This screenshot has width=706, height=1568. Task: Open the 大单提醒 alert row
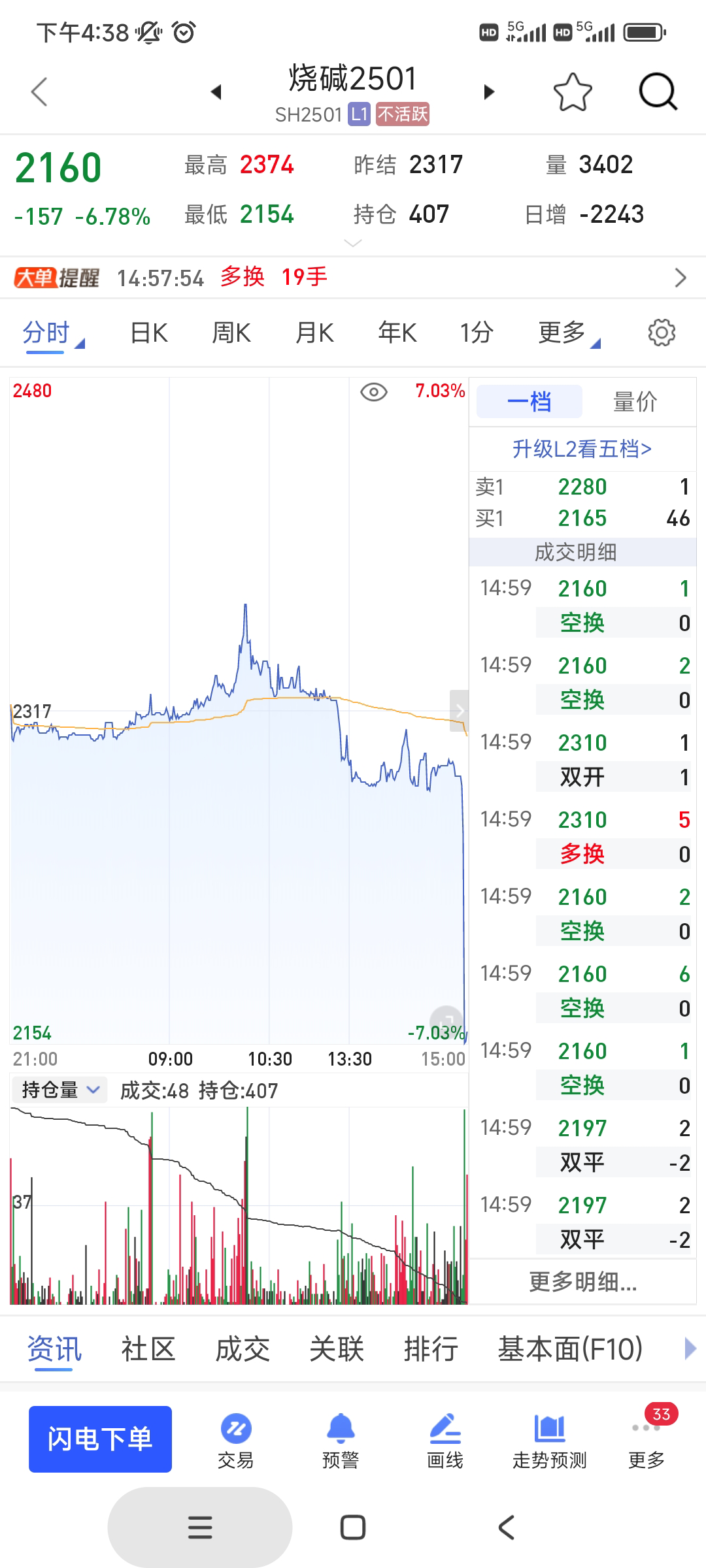click(353, 278)
